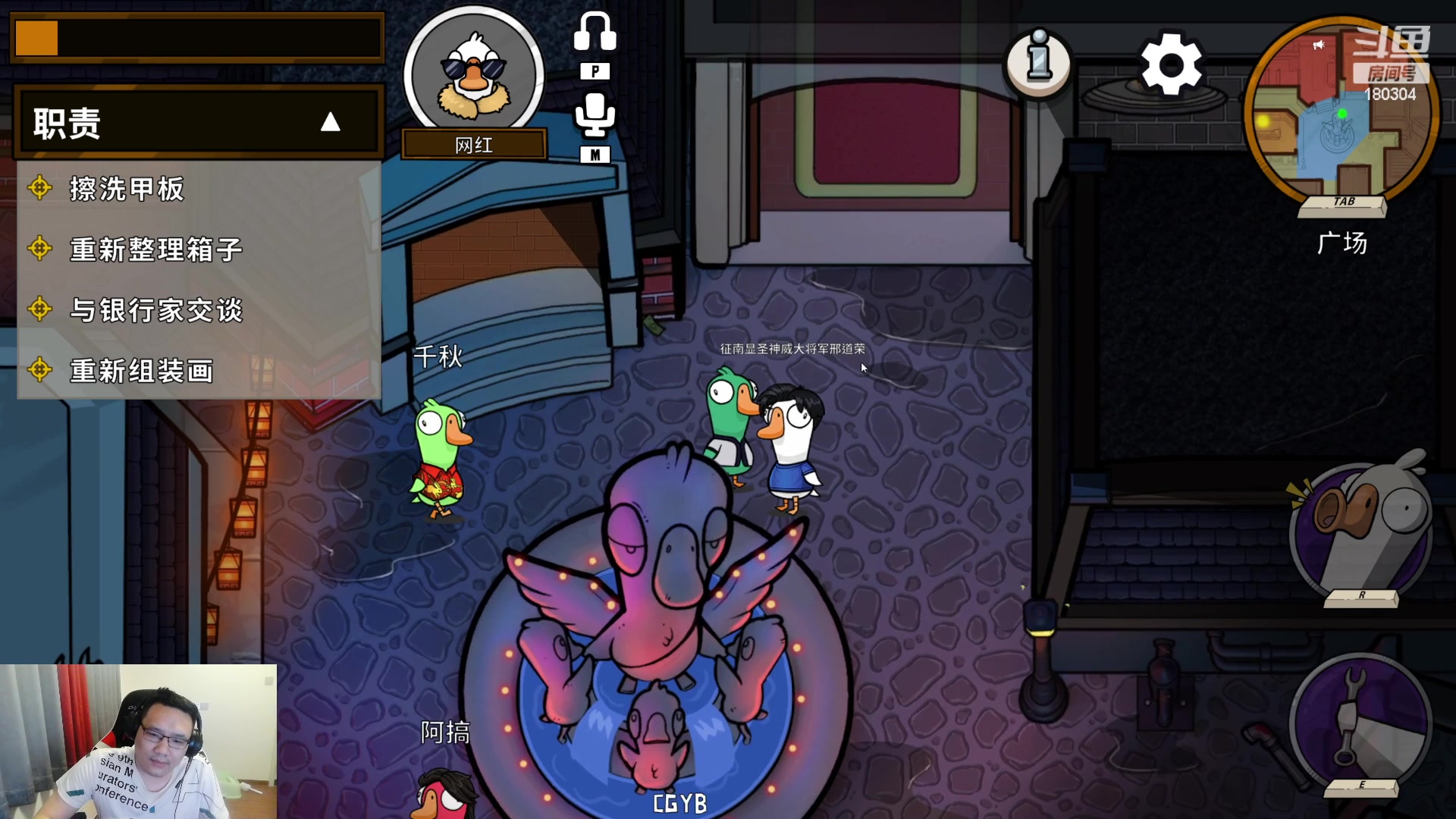Use the honk ability button R

(x=1361, y=531)
